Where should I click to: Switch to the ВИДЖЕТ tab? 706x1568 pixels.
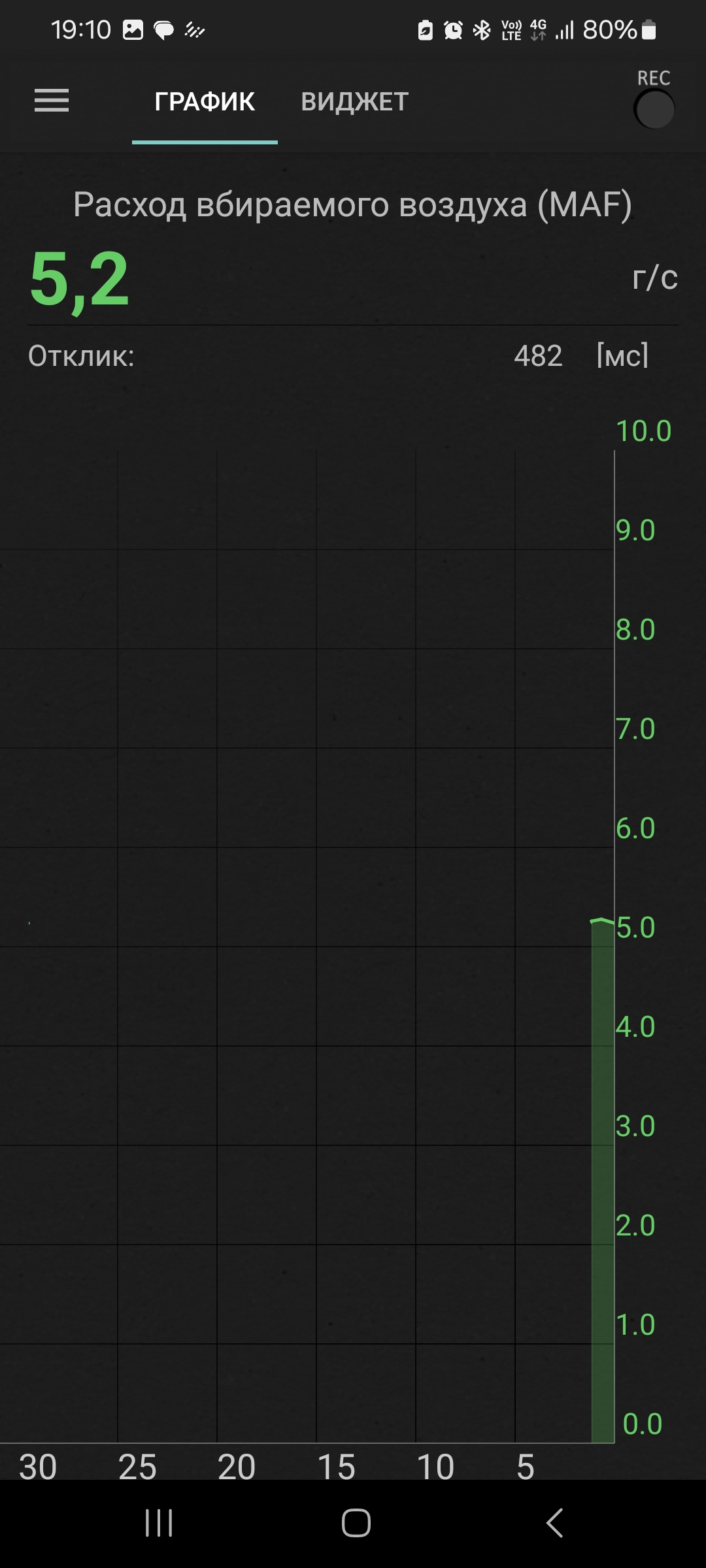tap(354, 102)
